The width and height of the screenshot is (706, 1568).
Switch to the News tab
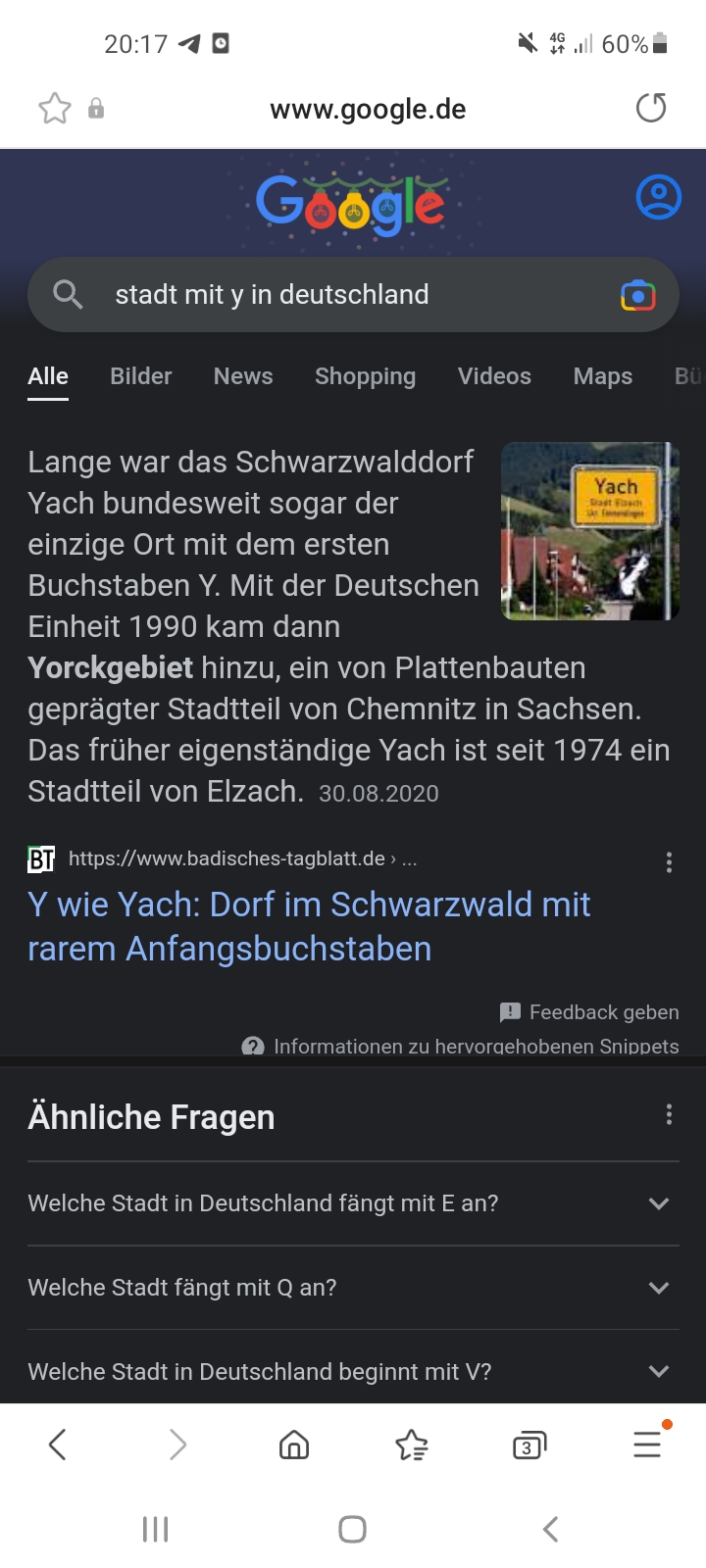[243, 376]
